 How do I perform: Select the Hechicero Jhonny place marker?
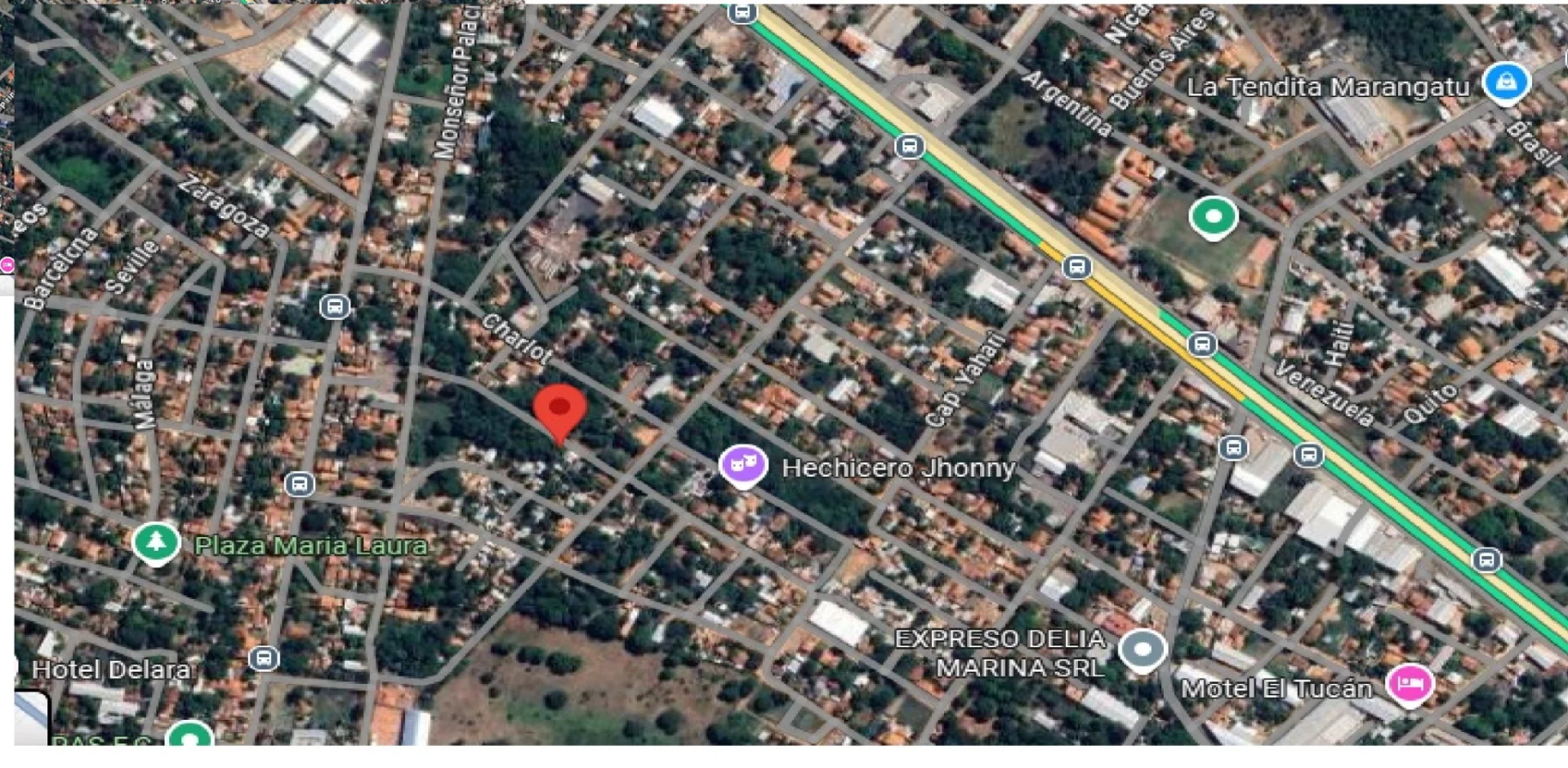pyautogui.click(x=742, y=465)
